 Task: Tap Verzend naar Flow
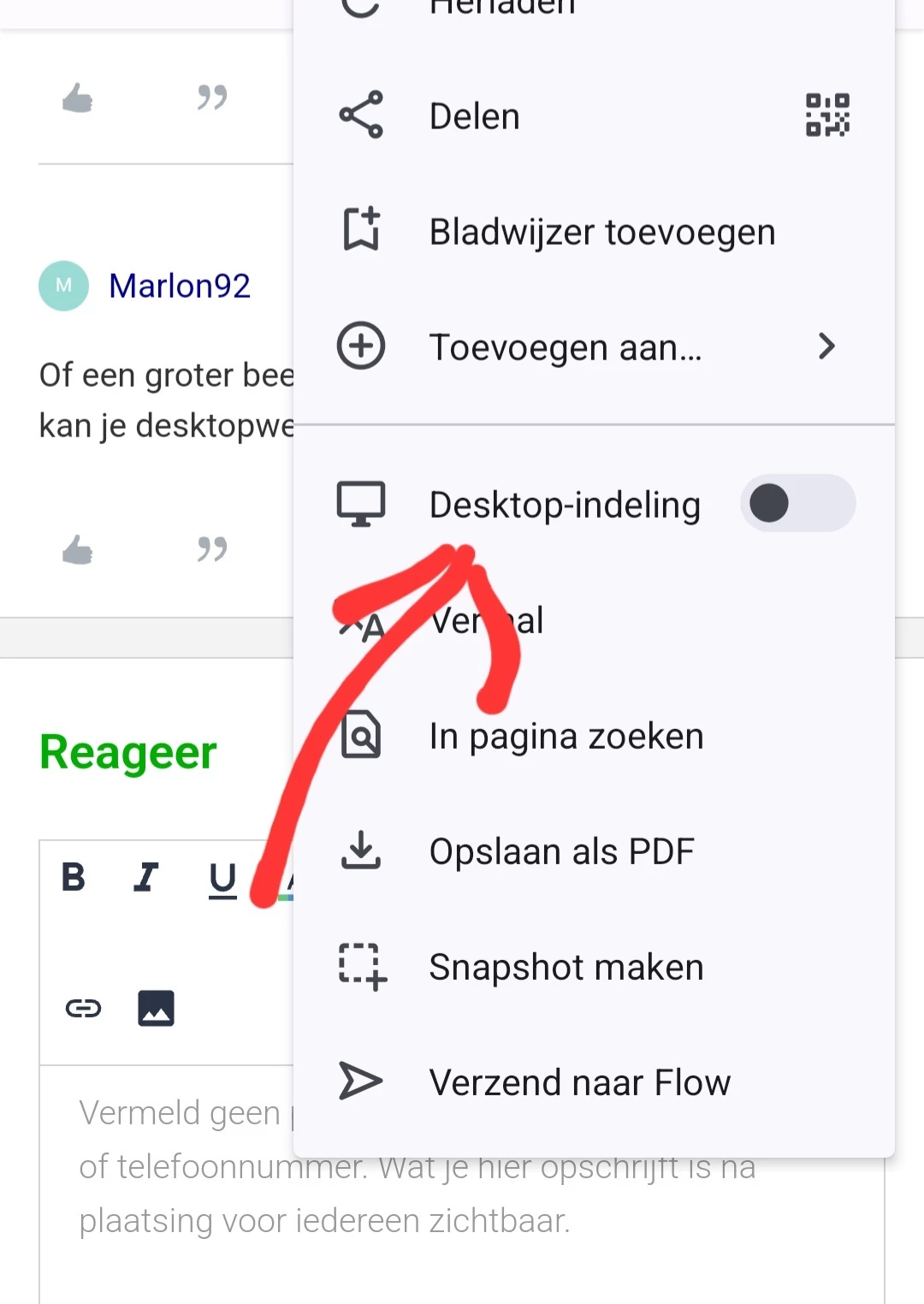(579, 1083)
